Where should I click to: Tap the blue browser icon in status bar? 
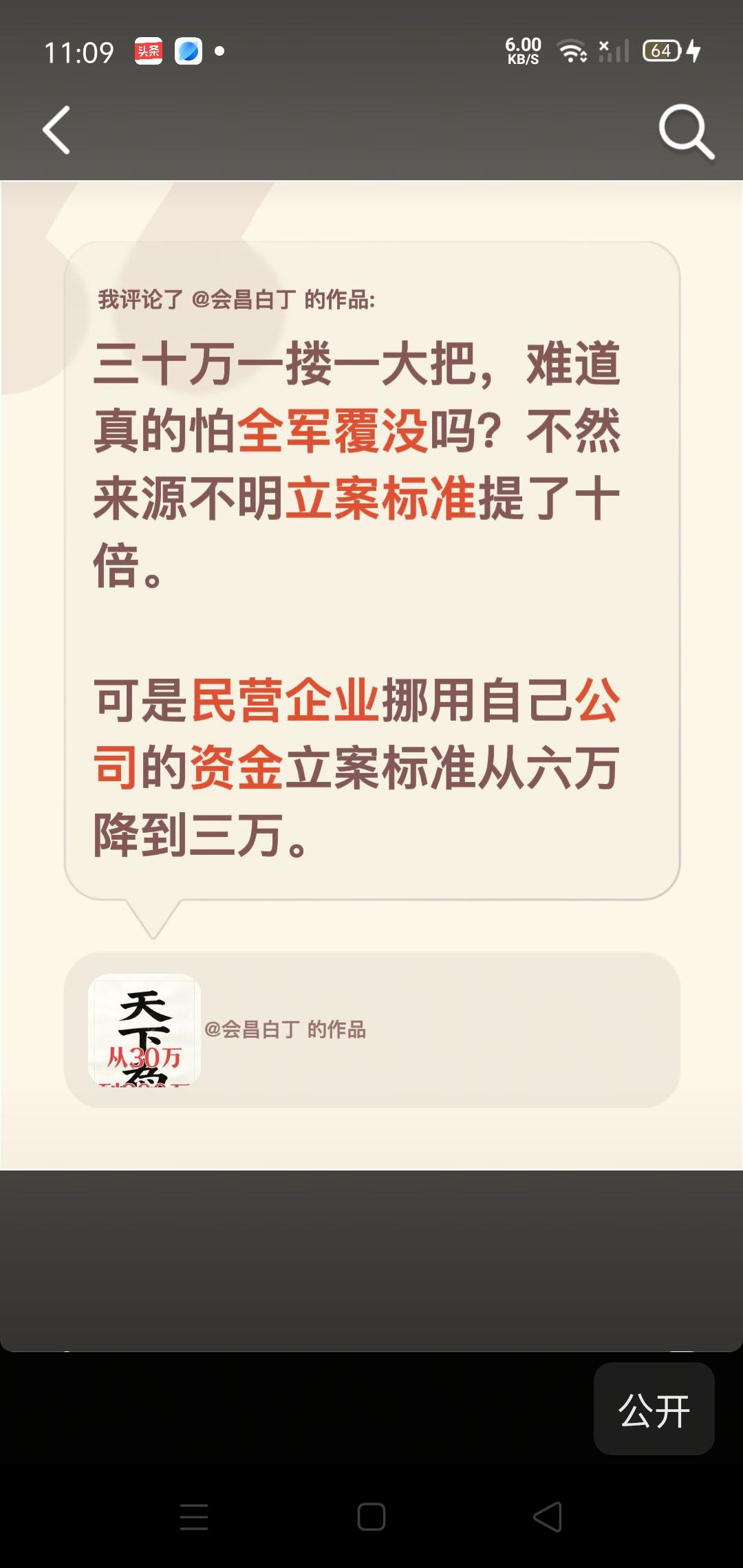pyautogui.click(x=187, y=51)
